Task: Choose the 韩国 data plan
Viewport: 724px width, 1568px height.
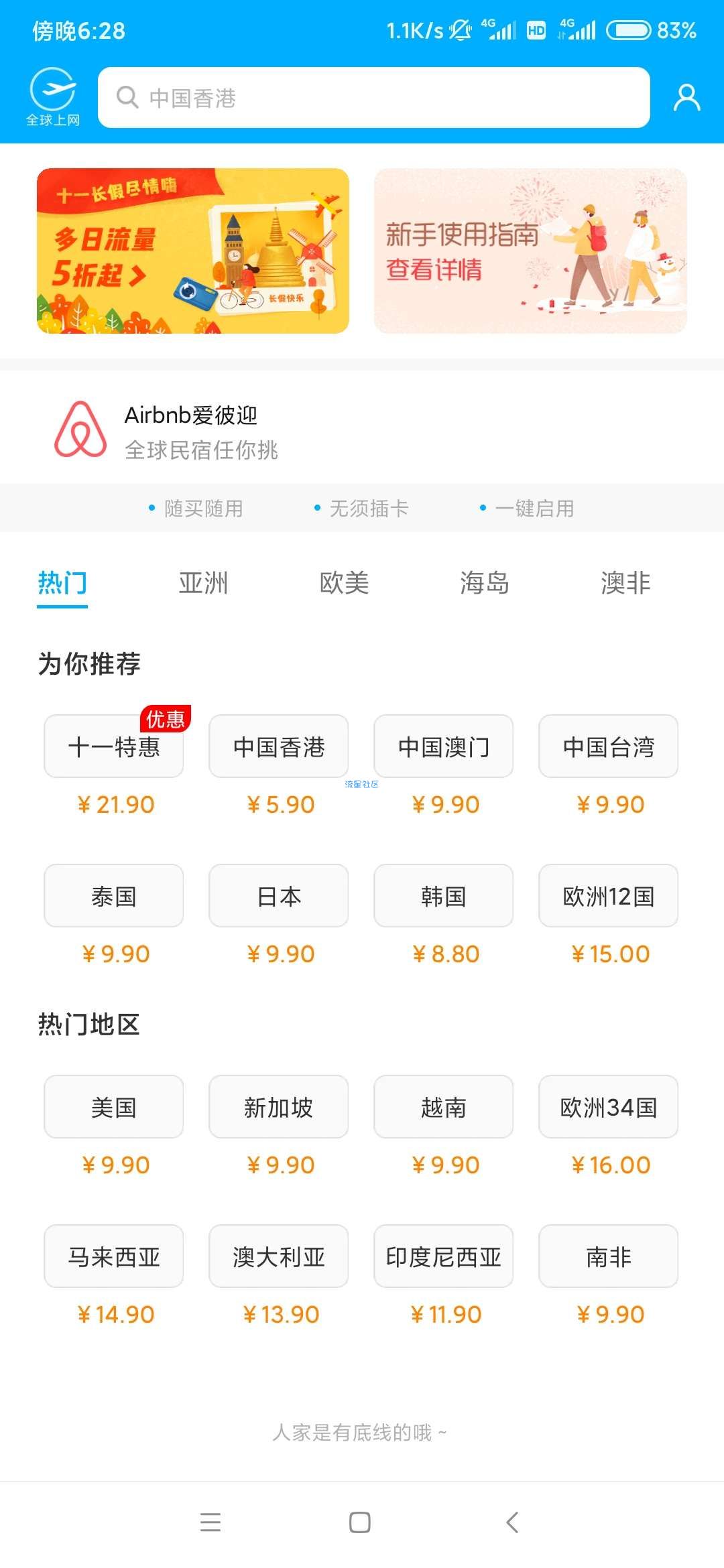Action: [444, 896]
